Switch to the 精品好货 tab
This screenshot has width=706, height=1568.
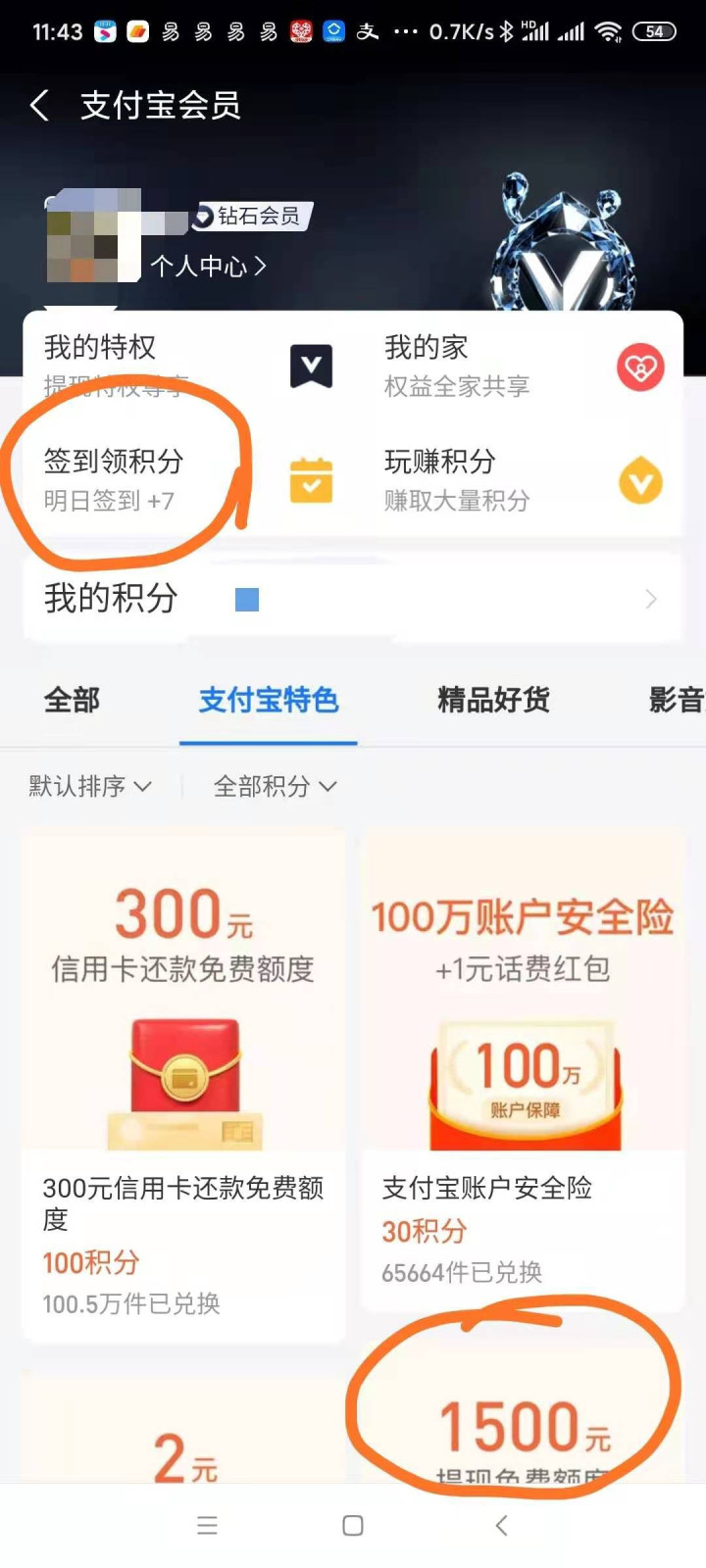tap(493, 700)
